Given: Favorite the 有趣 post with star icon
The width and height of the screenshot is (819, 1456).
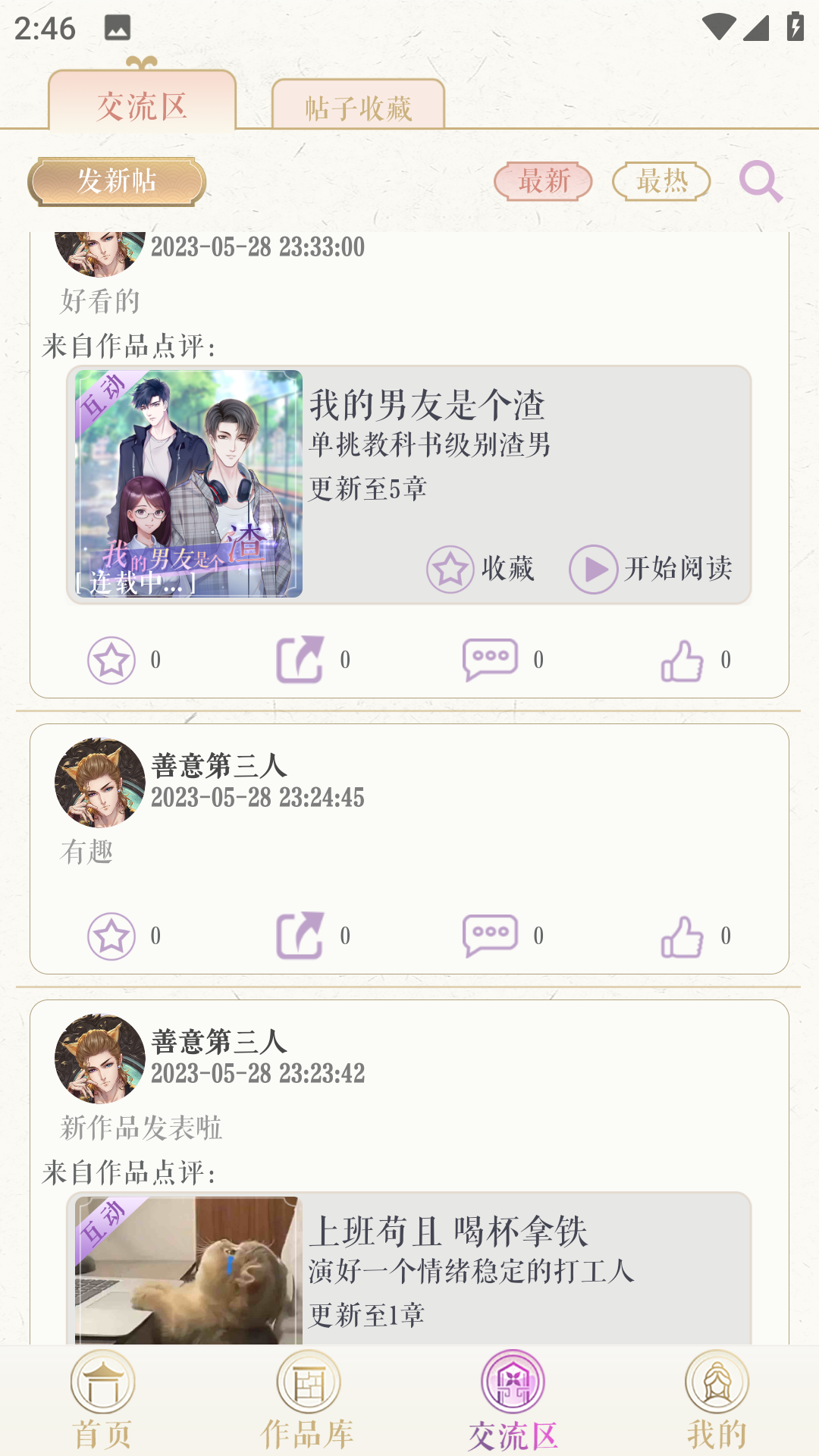Looking at the screenshot, I should pos(111,936).
